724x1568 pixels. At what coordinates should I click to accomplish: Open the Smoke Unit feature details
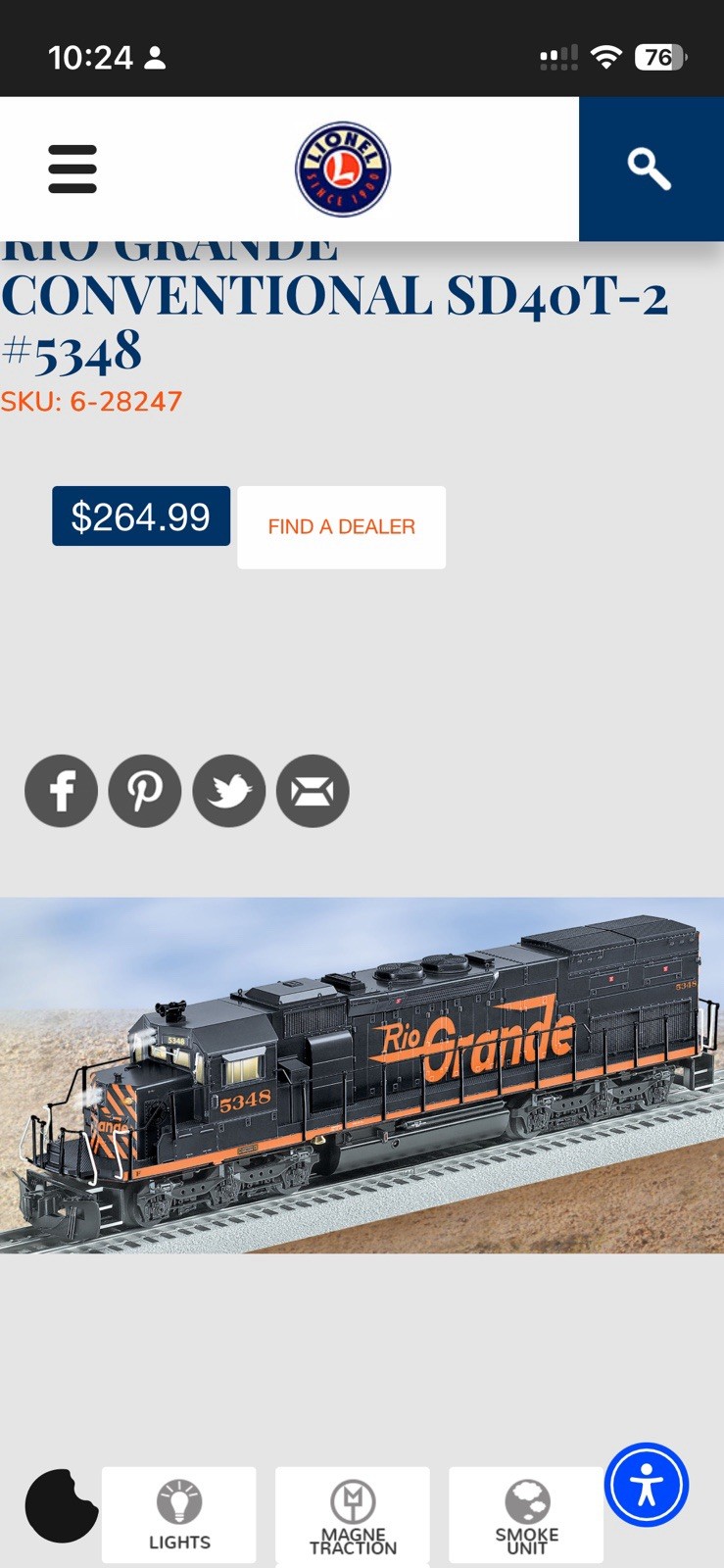click(x=525, y=1514)
